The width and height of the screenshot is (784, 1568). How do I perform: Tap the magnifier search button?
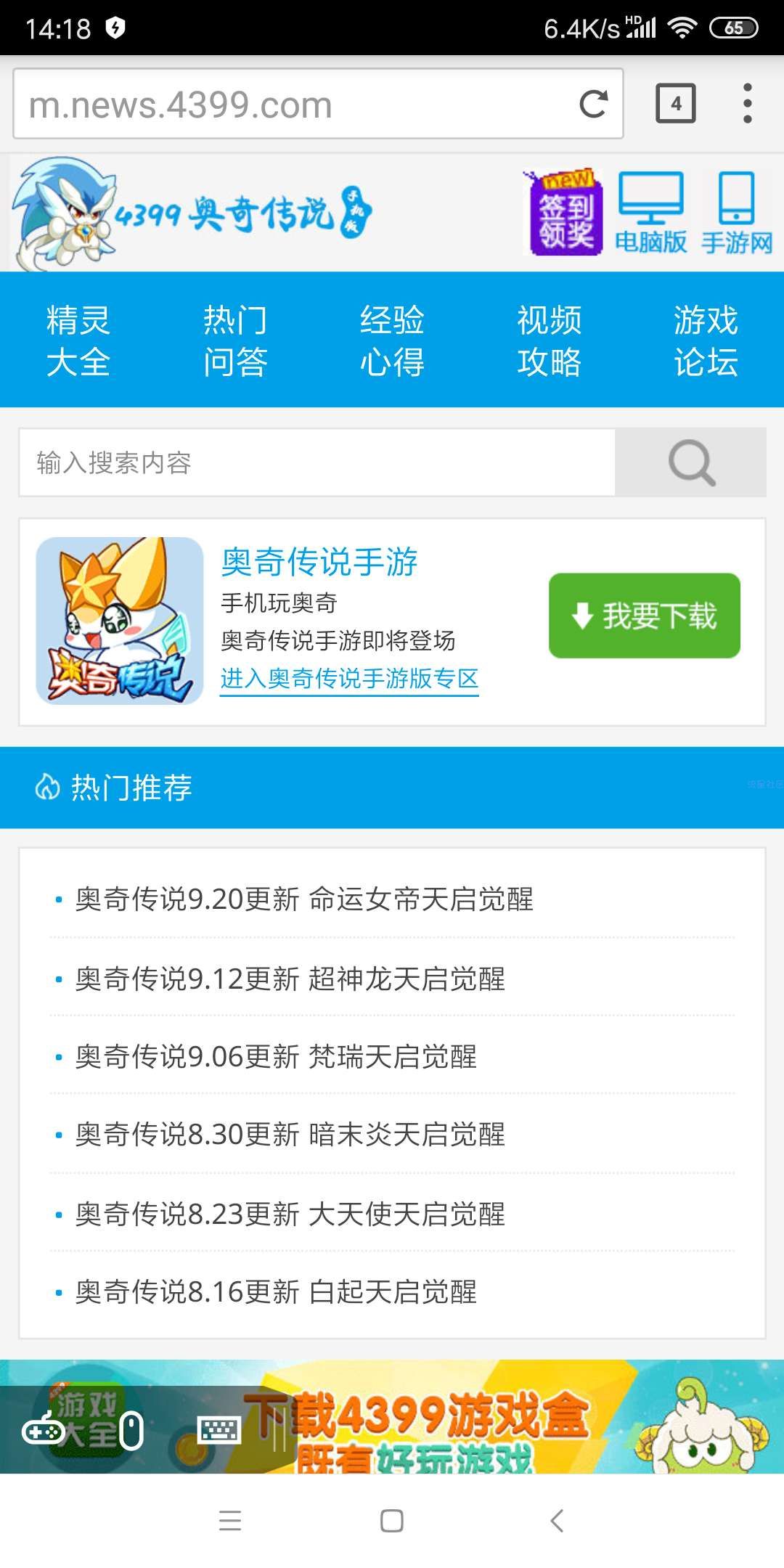[690, 462]
